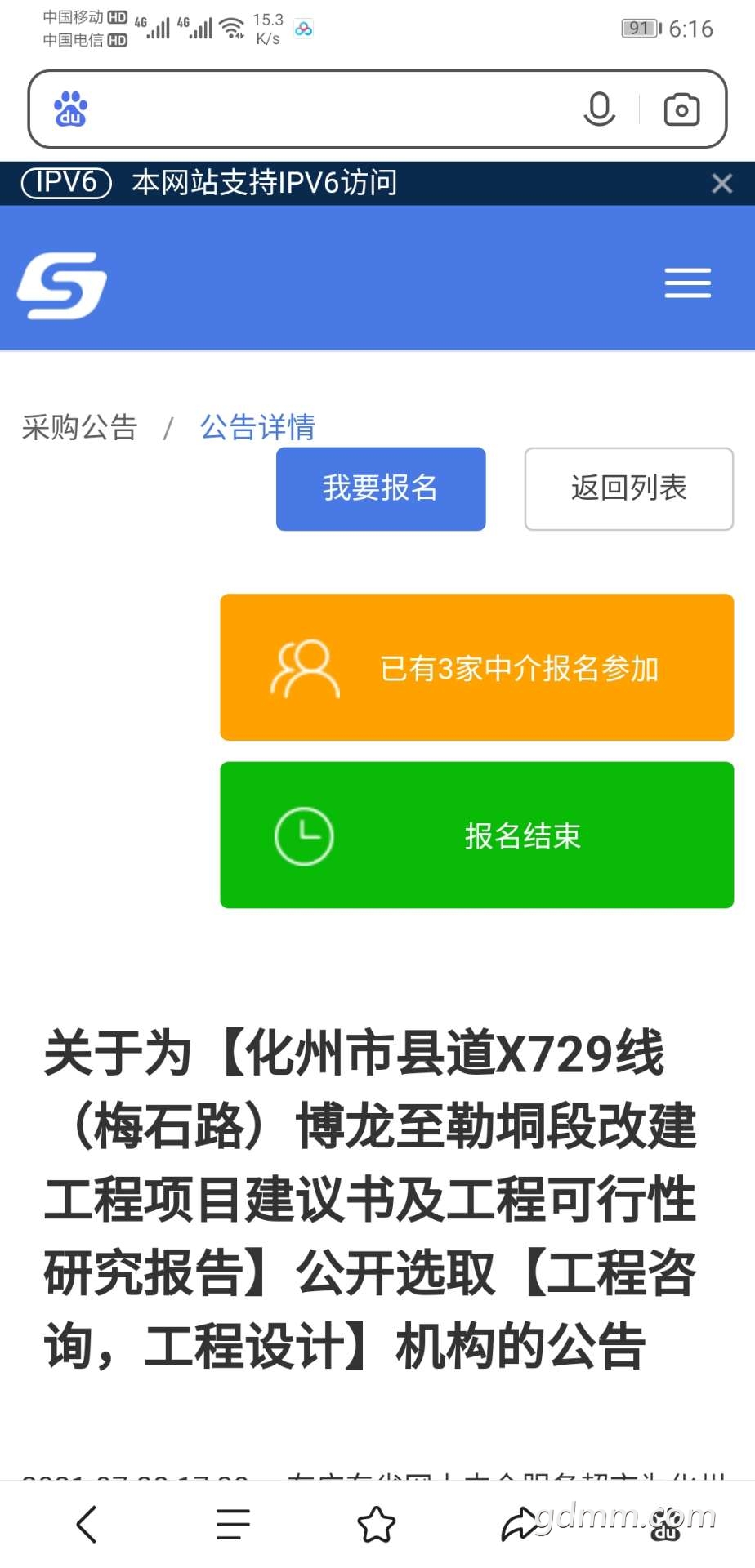Viewport: 755px width, 1568px height.
Task: Return to the list via 返回列表
Action: pos(628,488)
